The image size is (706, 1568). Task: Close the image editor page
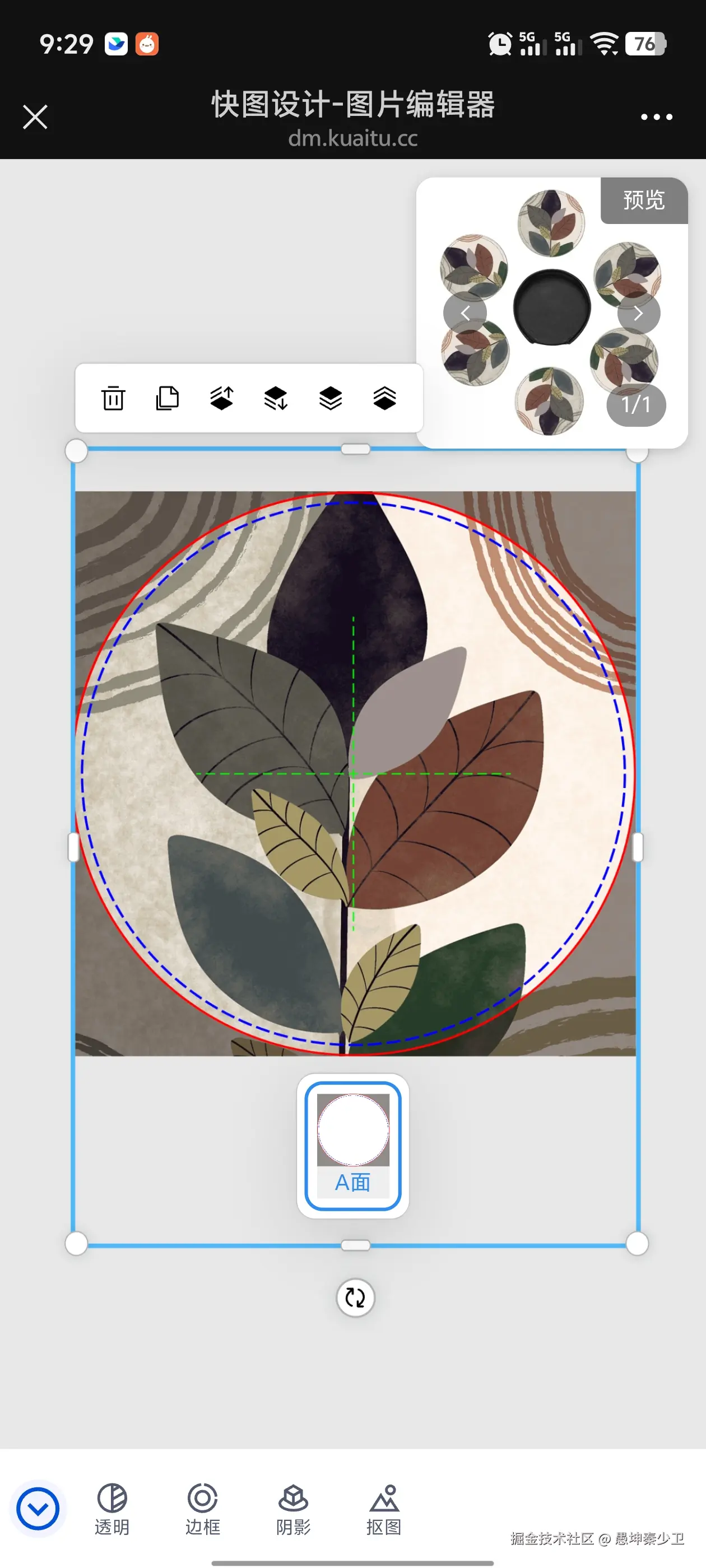point(35,117)
